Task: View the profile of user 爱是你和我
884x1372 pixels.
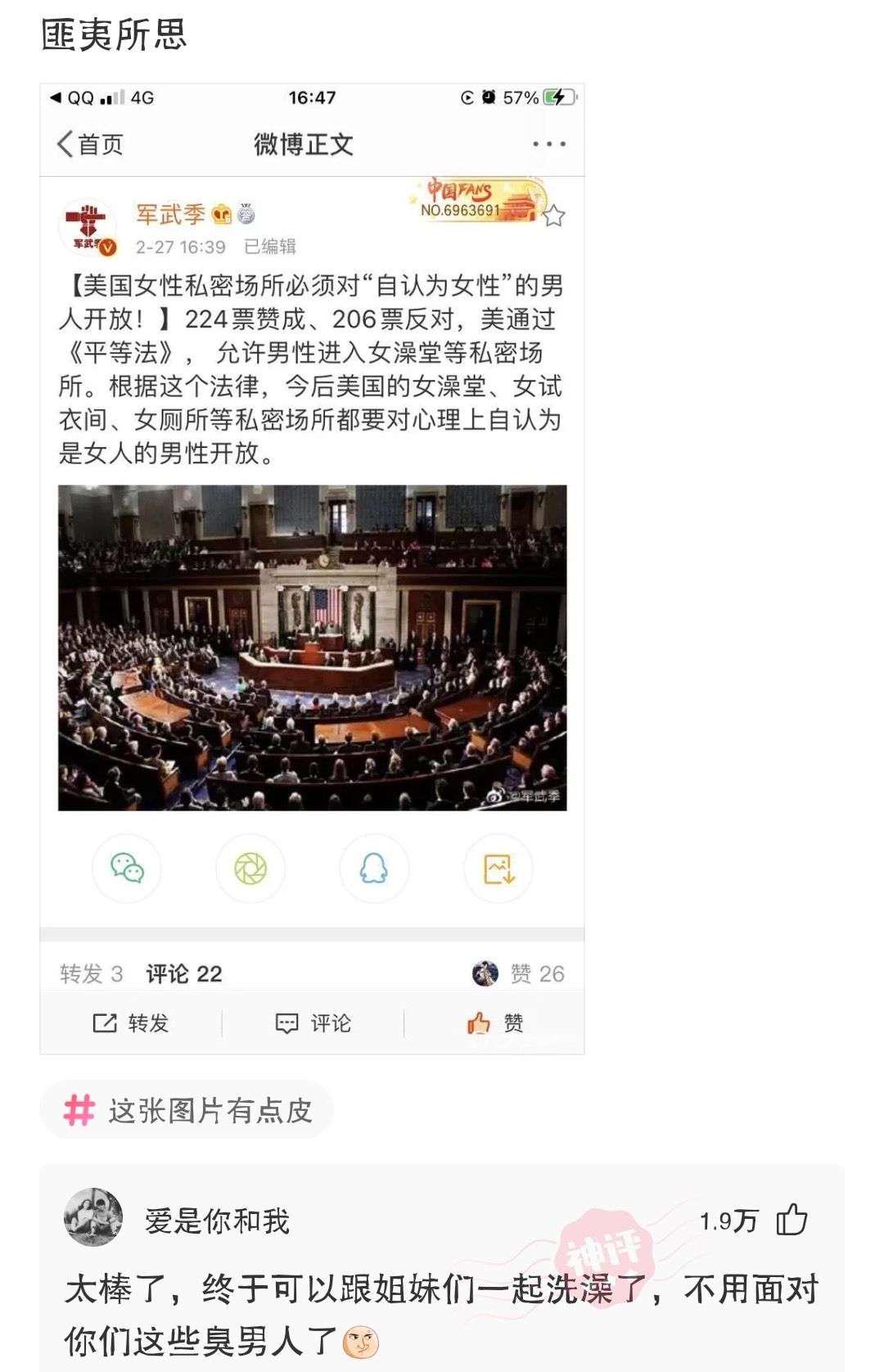Action: tap(217, 1221)
